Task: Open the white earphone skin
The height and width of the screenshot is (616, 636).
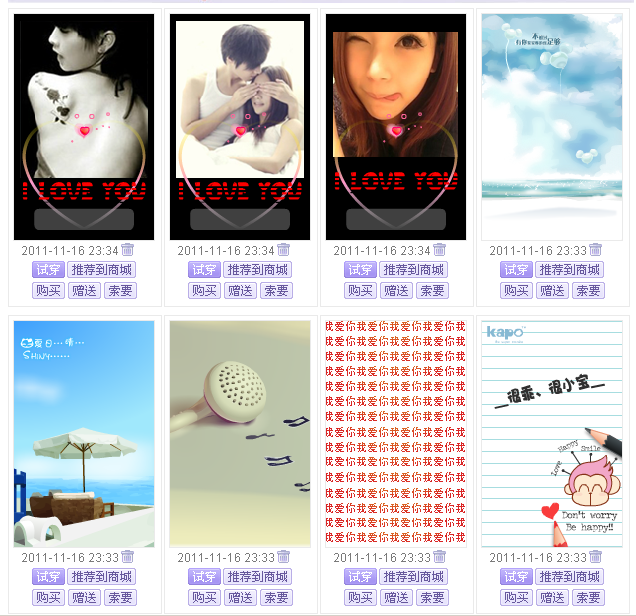Action: tap(240, 432)
